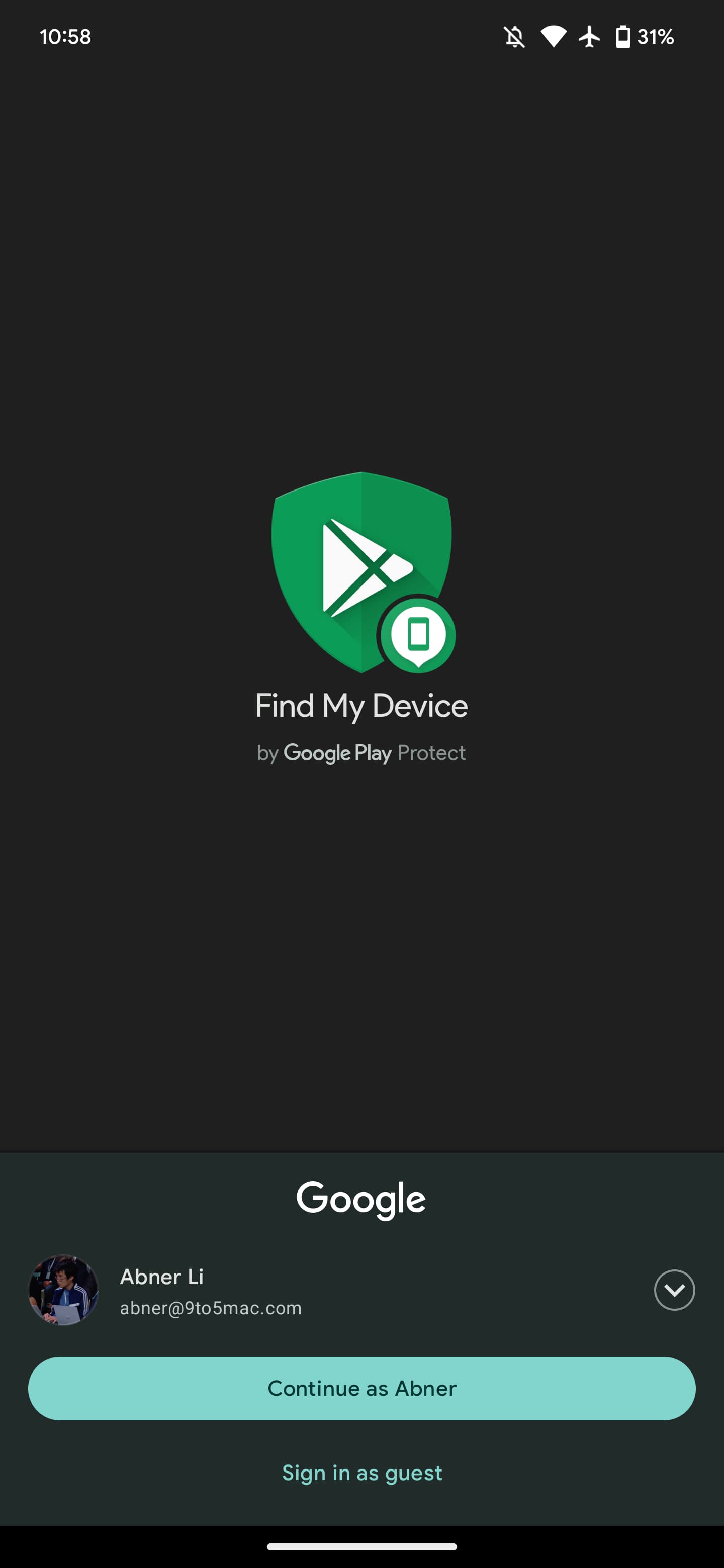
Task: Expand the account chooser chevron
Action: click(x=674, y=1290)
